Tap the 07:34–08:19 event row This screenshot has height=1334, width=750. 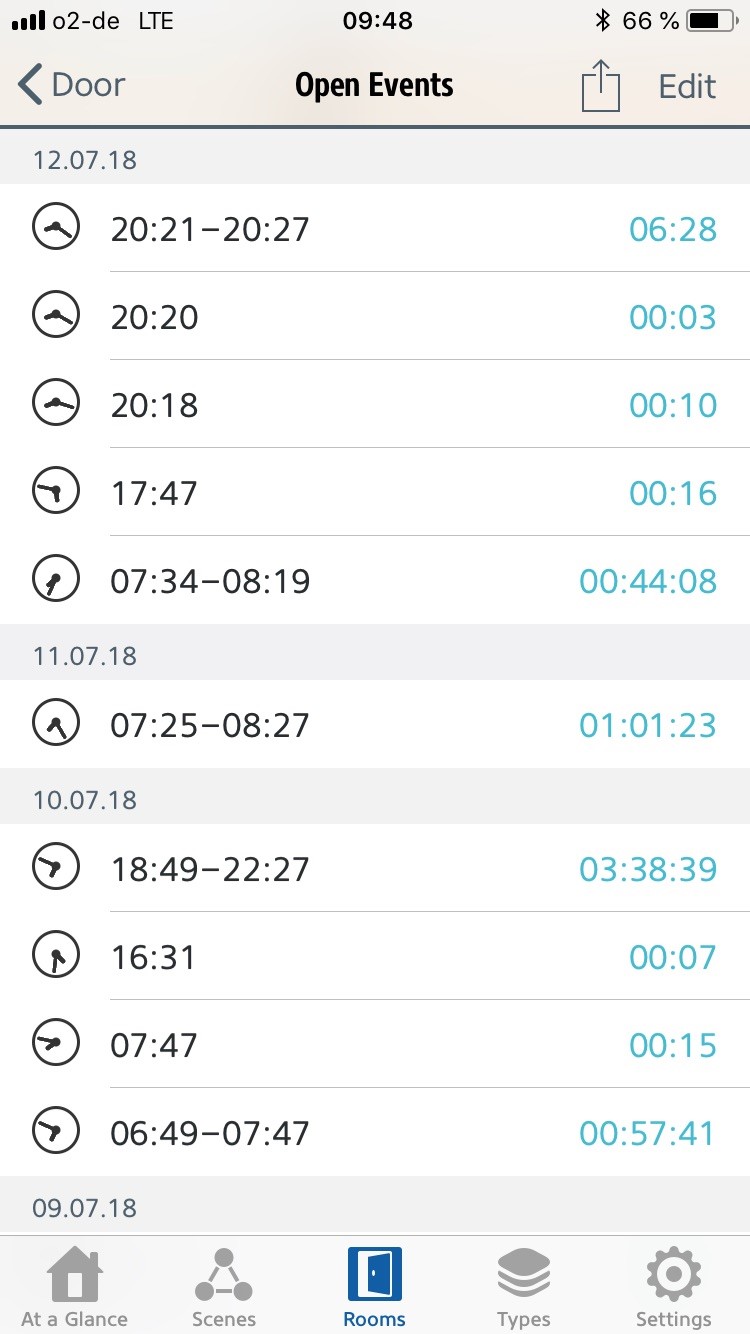coord(375,580)
